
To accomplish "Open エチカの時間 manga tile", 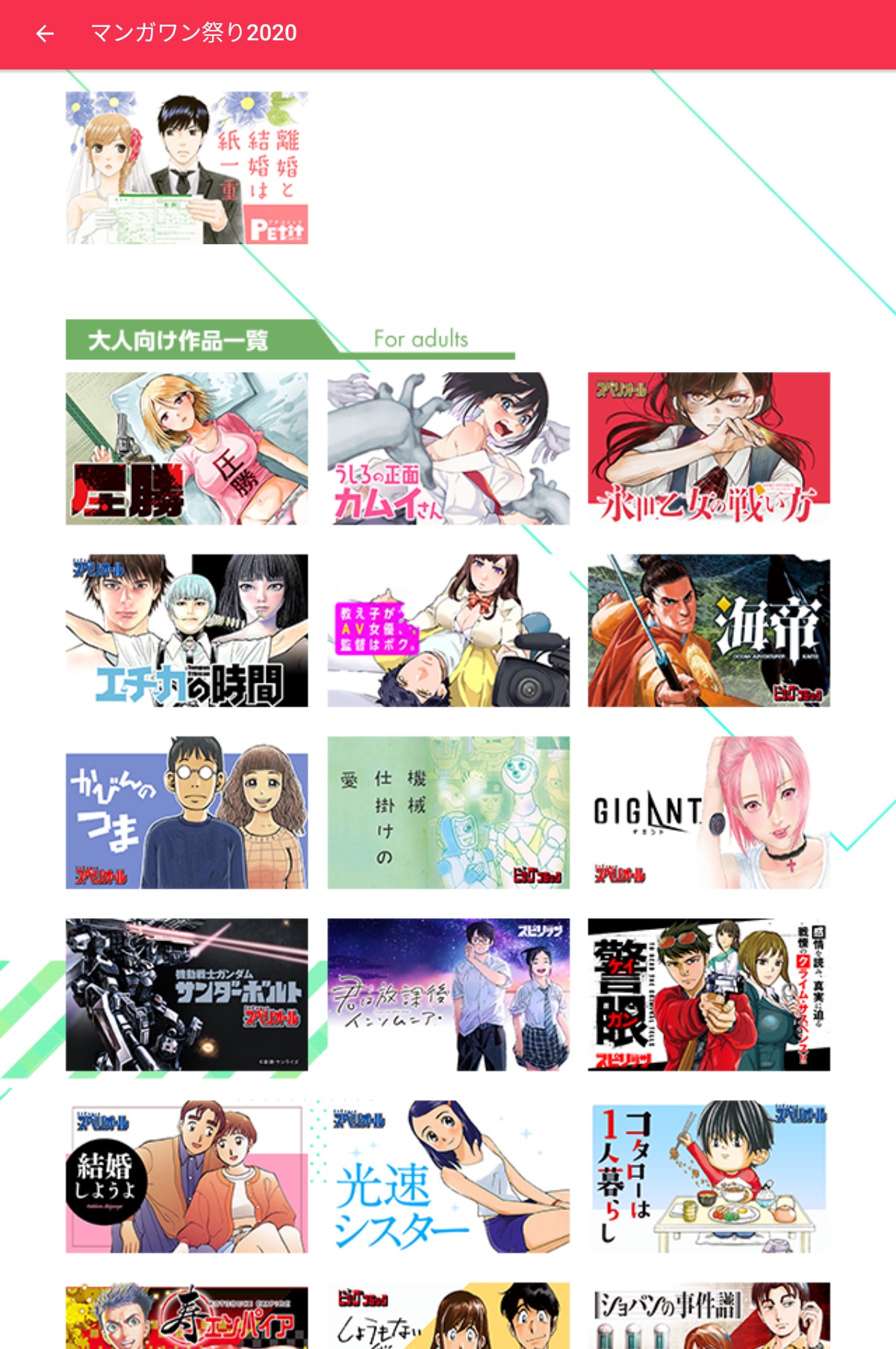I will (187, 630).
